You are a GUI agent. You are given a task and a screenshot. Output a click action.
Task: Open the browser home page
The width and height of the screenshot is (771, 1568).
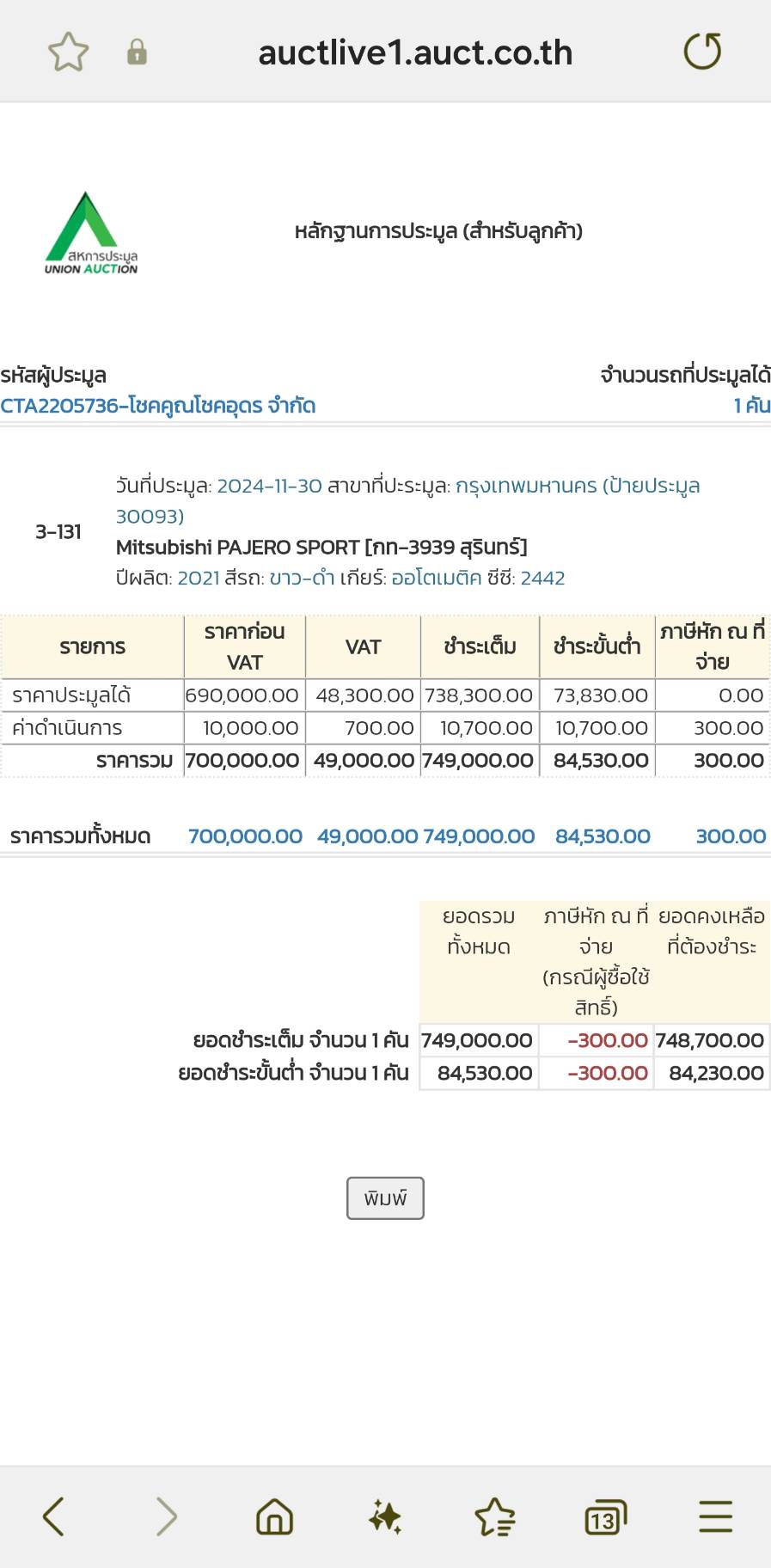tap(275, 1516)
